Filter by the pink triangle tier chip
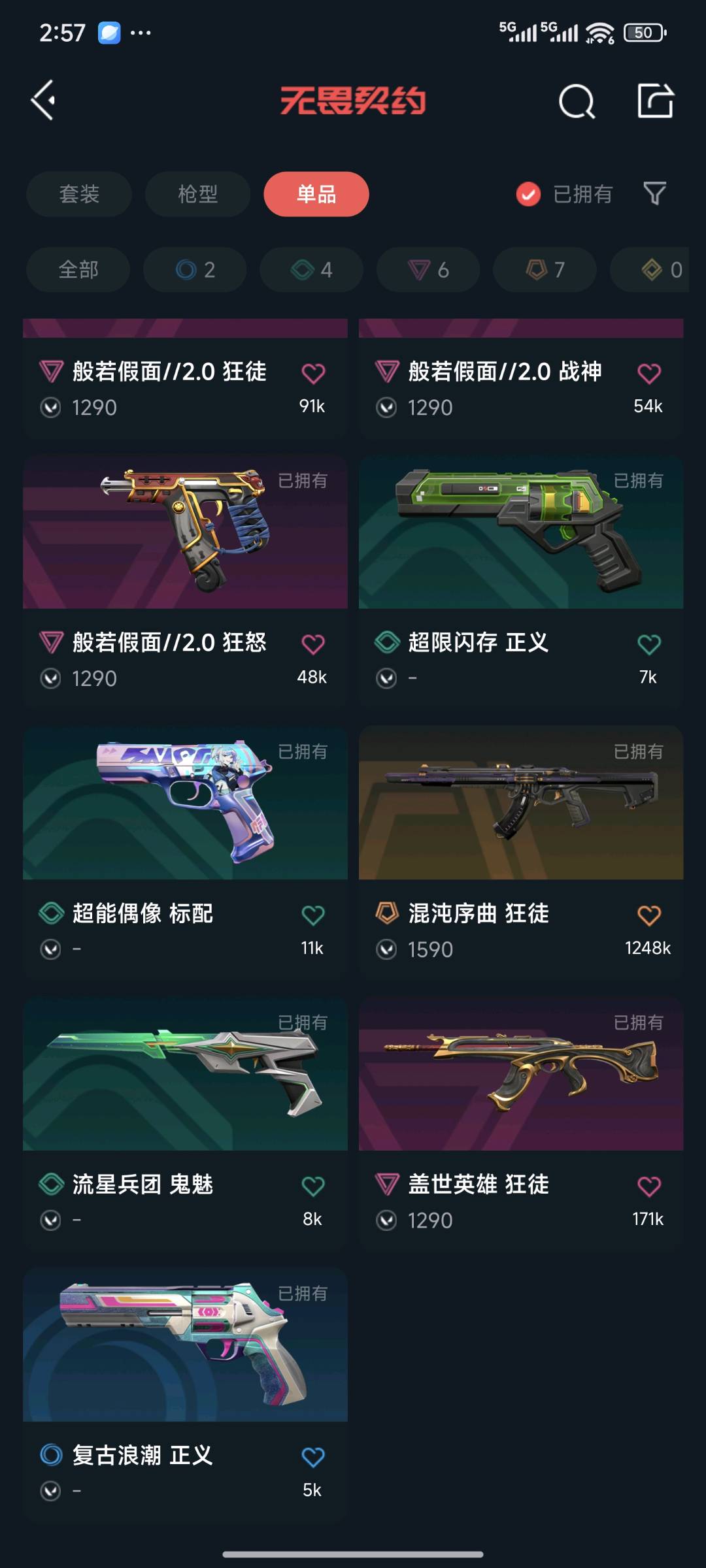706x1568 pixels. tap(428, 270)
